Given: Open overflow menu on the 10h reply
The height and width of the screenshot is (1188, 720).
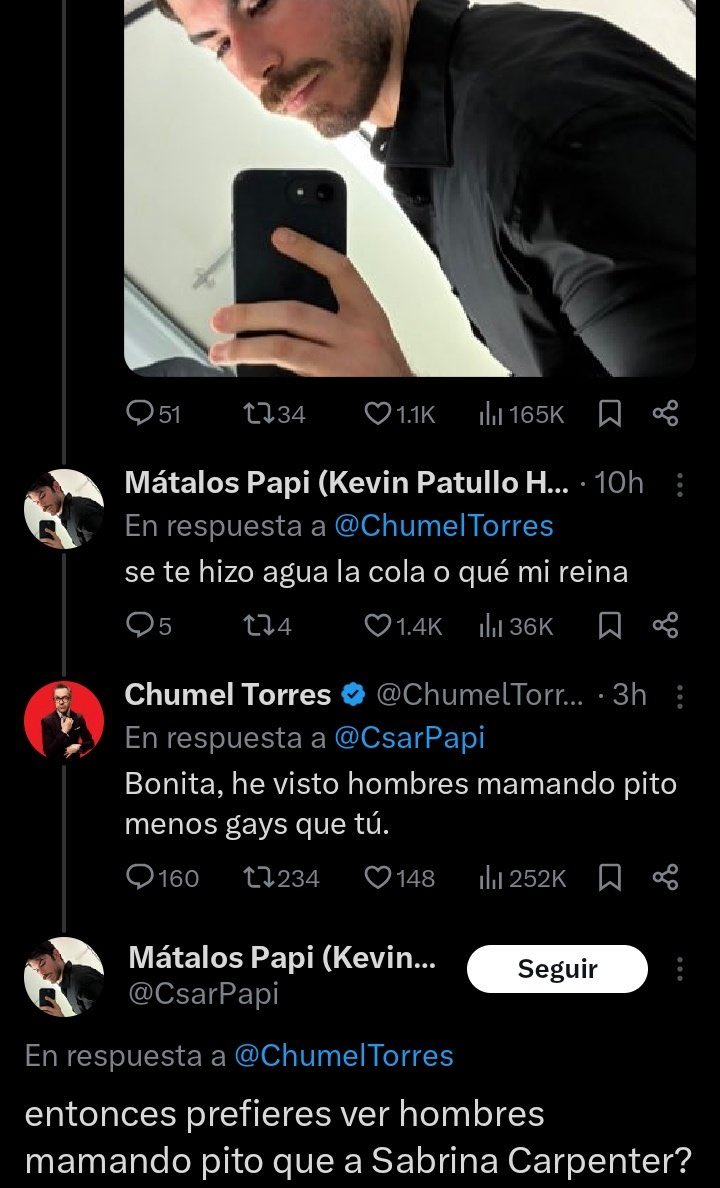Looking at the screenshot, I should [680, 485].
